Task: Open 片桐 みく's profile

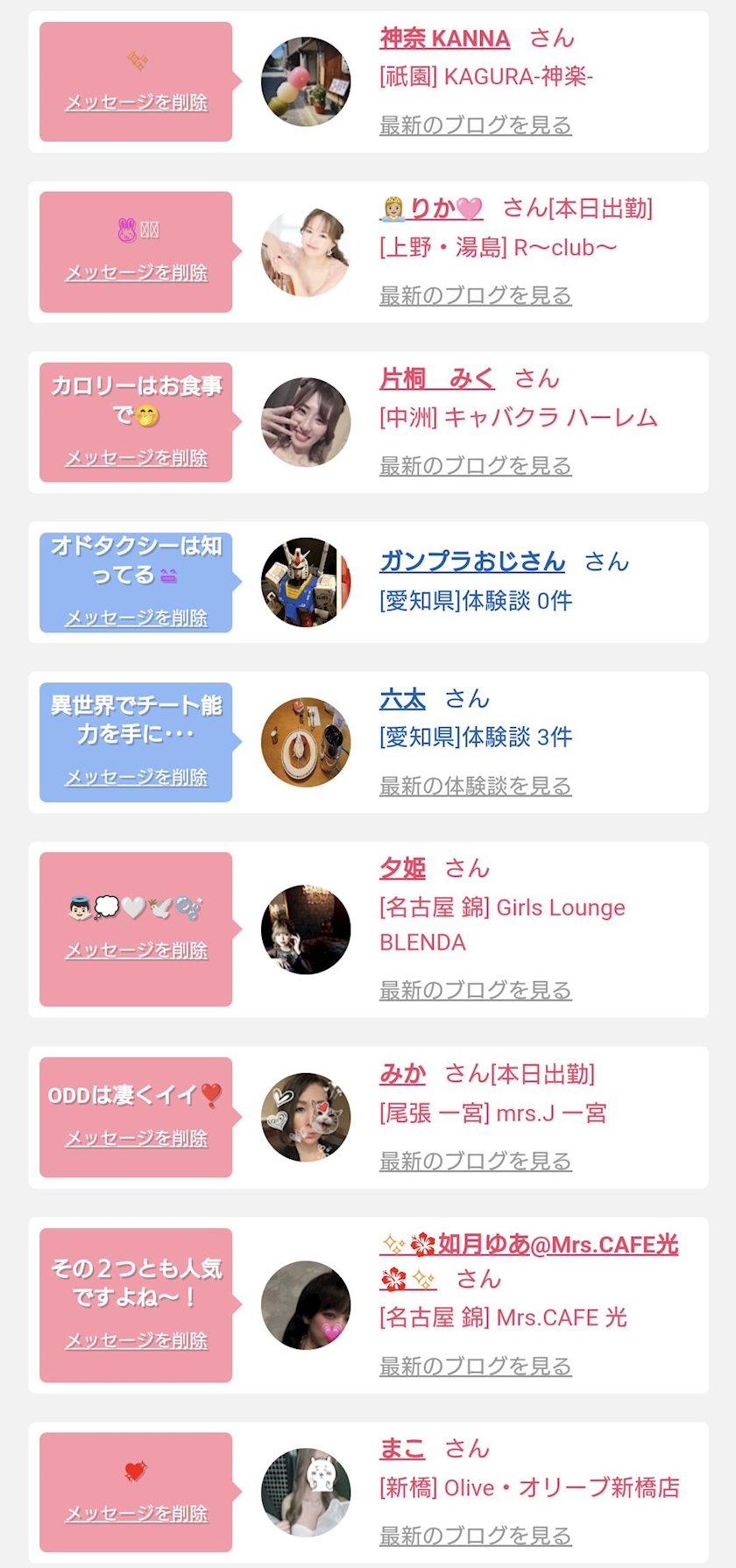Action: (436, 378)
